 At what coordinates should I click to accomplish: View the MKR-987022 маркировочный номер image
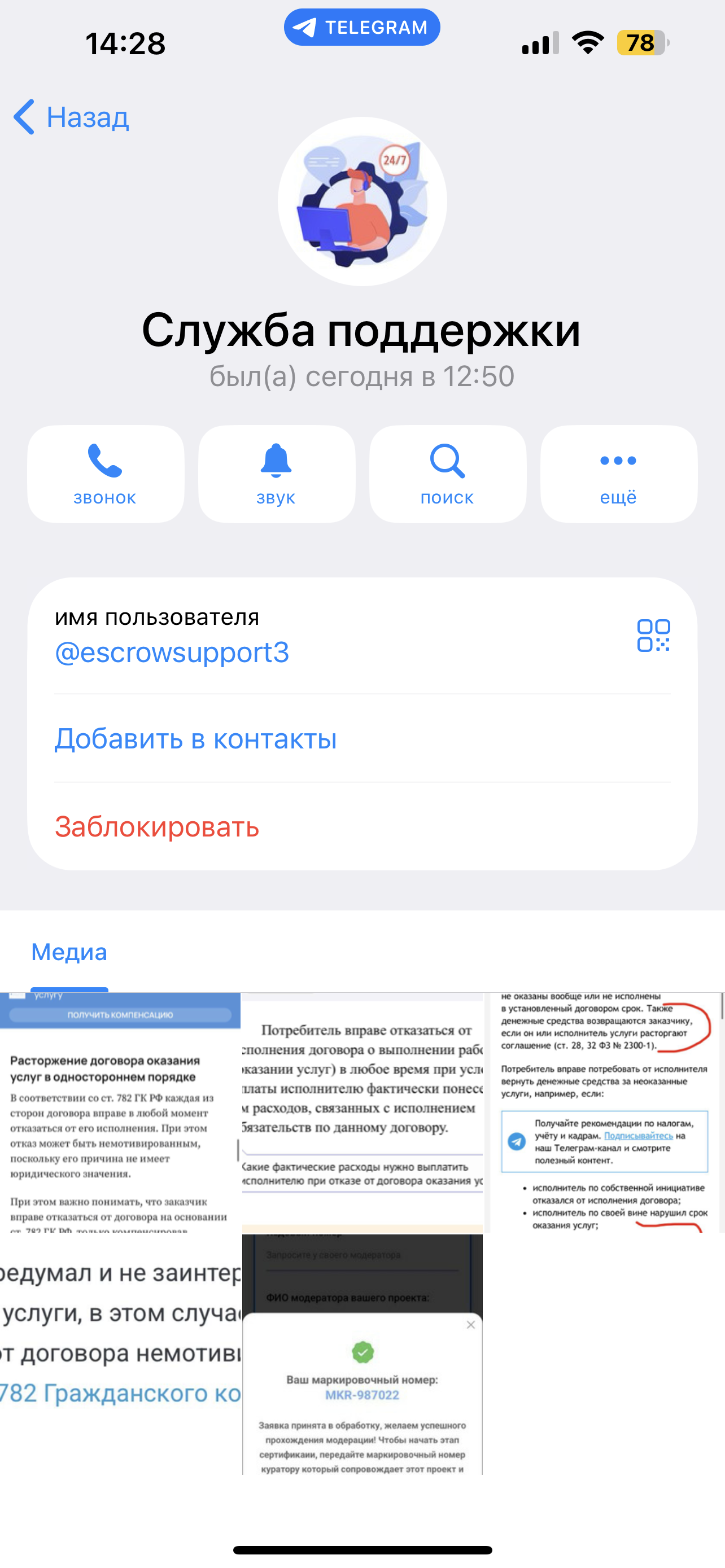click(x=362, y=1354)
